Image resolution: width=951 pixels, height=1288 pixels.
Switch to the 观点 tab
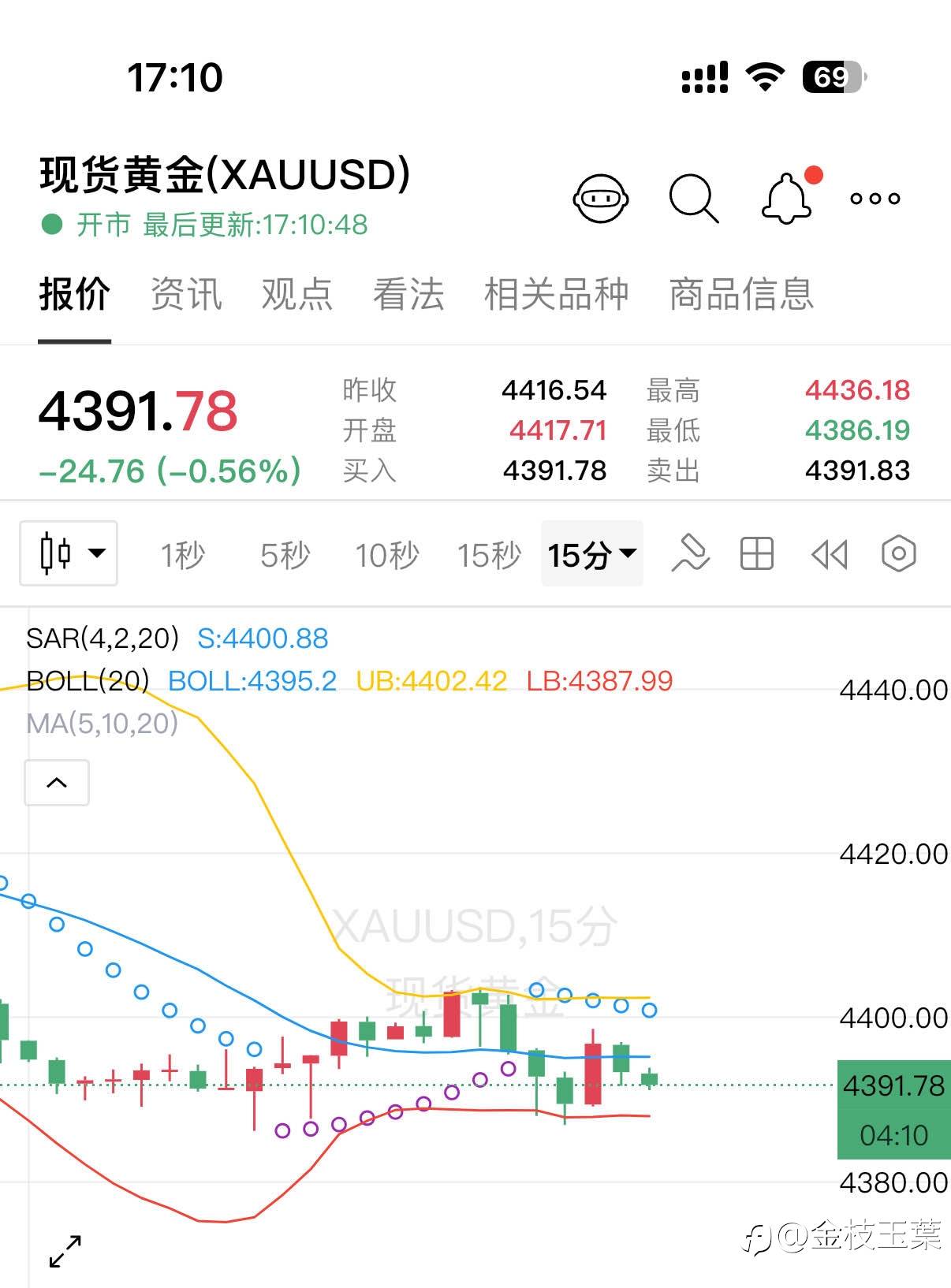pos(297,295)
